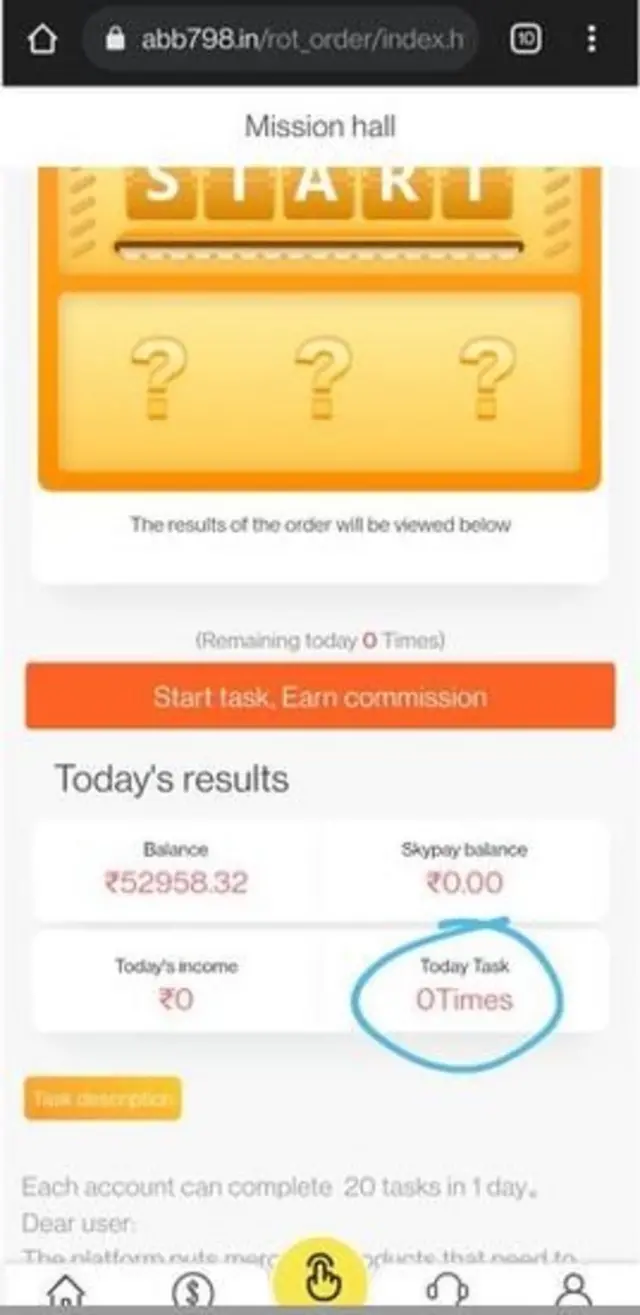Open the dollar coin tab
Screen dimensions: 640x1315
pos(192,1290)
